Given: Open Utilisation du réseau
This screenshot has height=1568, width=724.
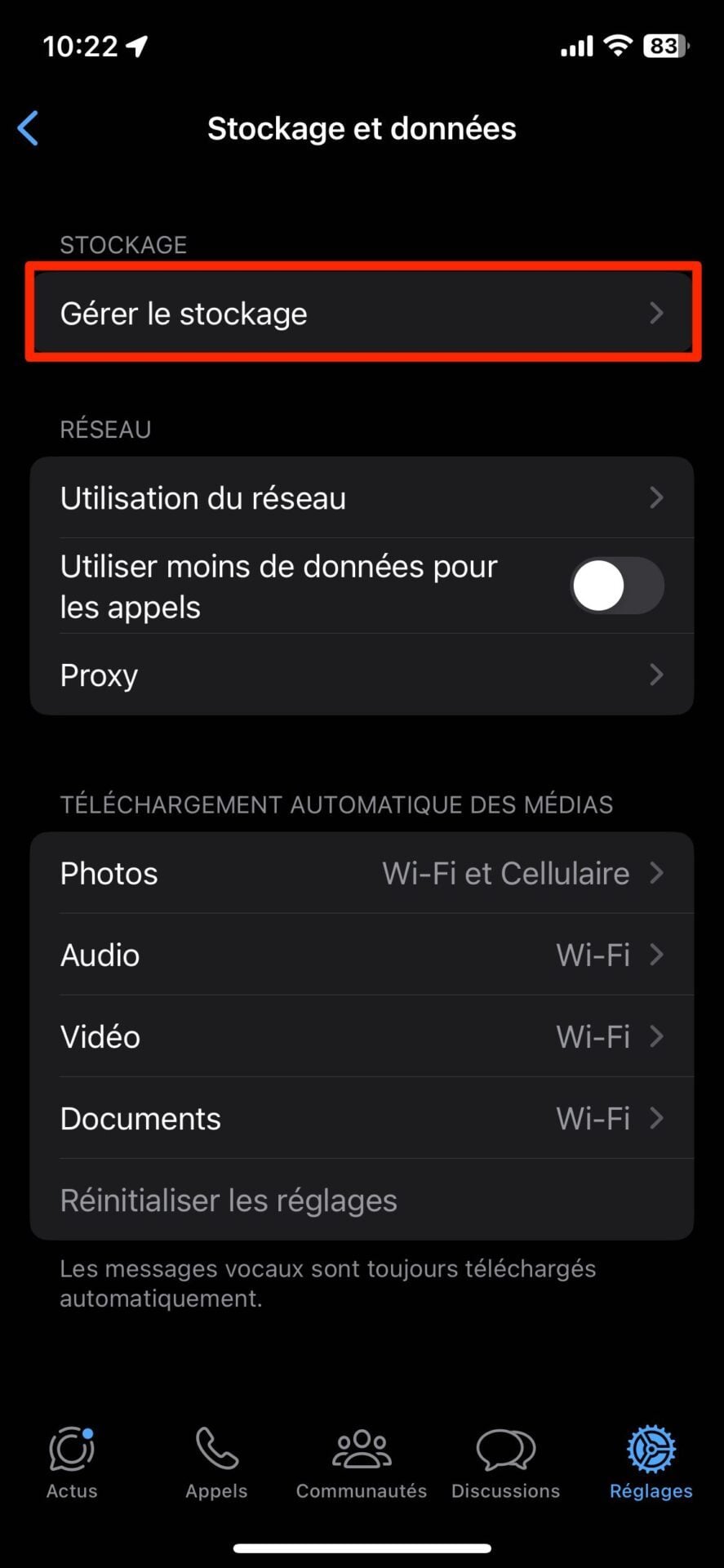Looking at the screenshot, I should pyautogui.click(x=362, y=498).
